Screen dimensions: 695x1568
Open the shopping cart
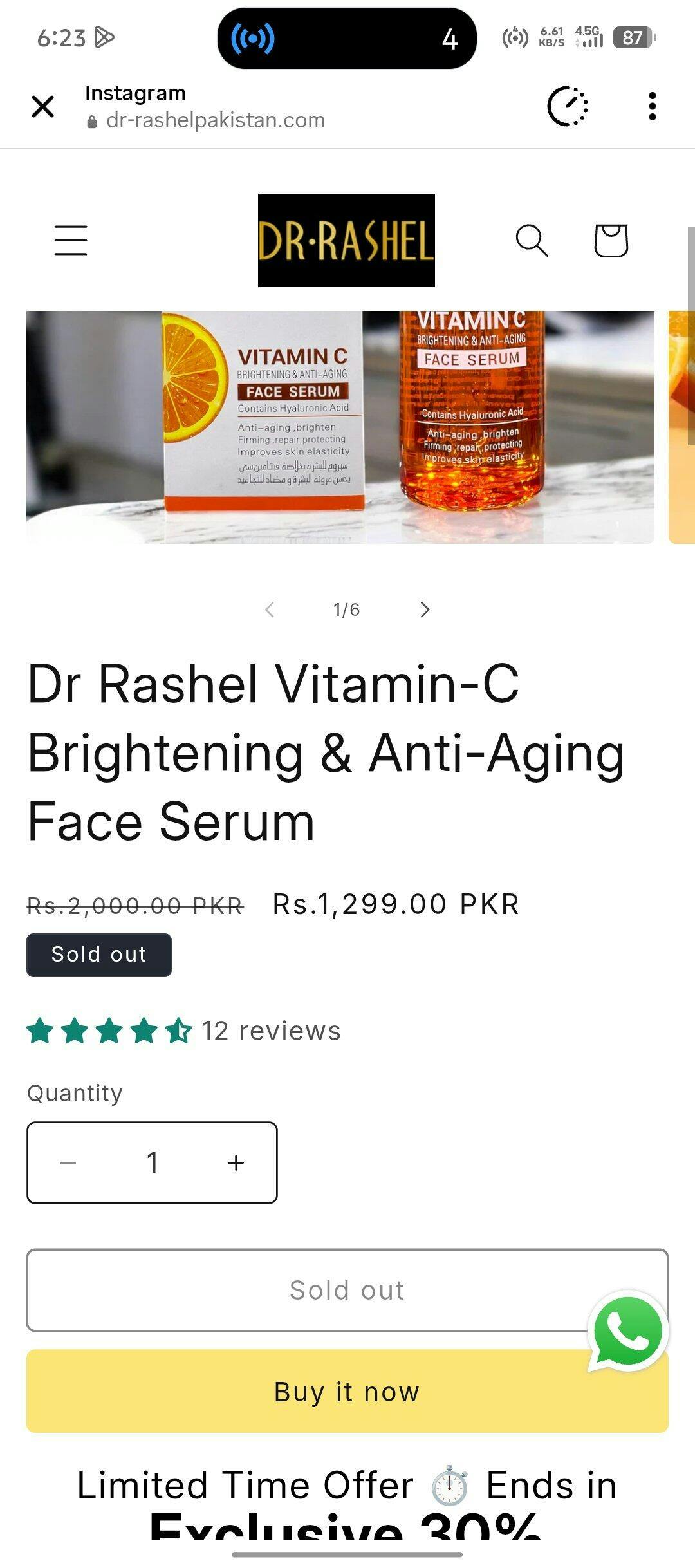[610, 240]
